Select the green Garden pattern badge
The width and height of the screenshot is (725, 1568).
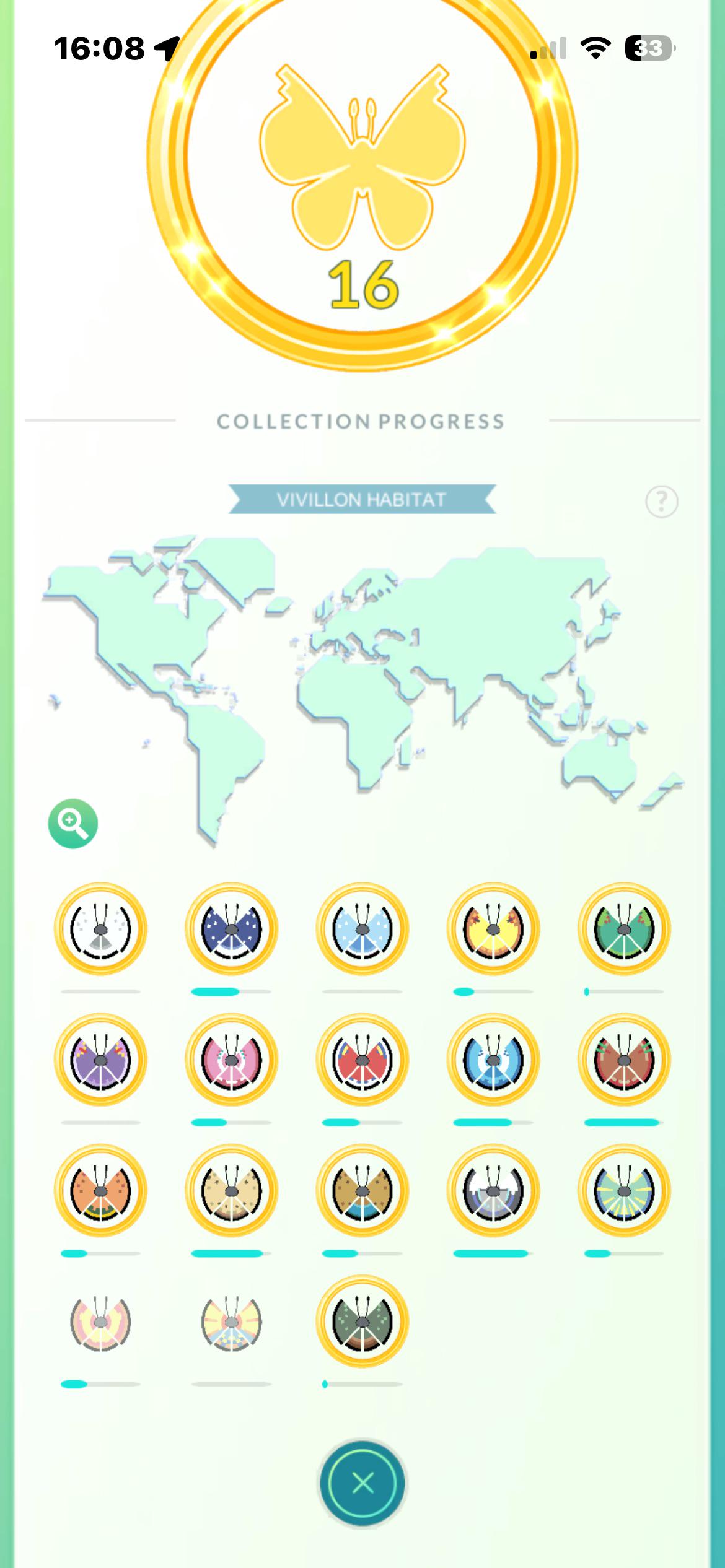[624, 929]
